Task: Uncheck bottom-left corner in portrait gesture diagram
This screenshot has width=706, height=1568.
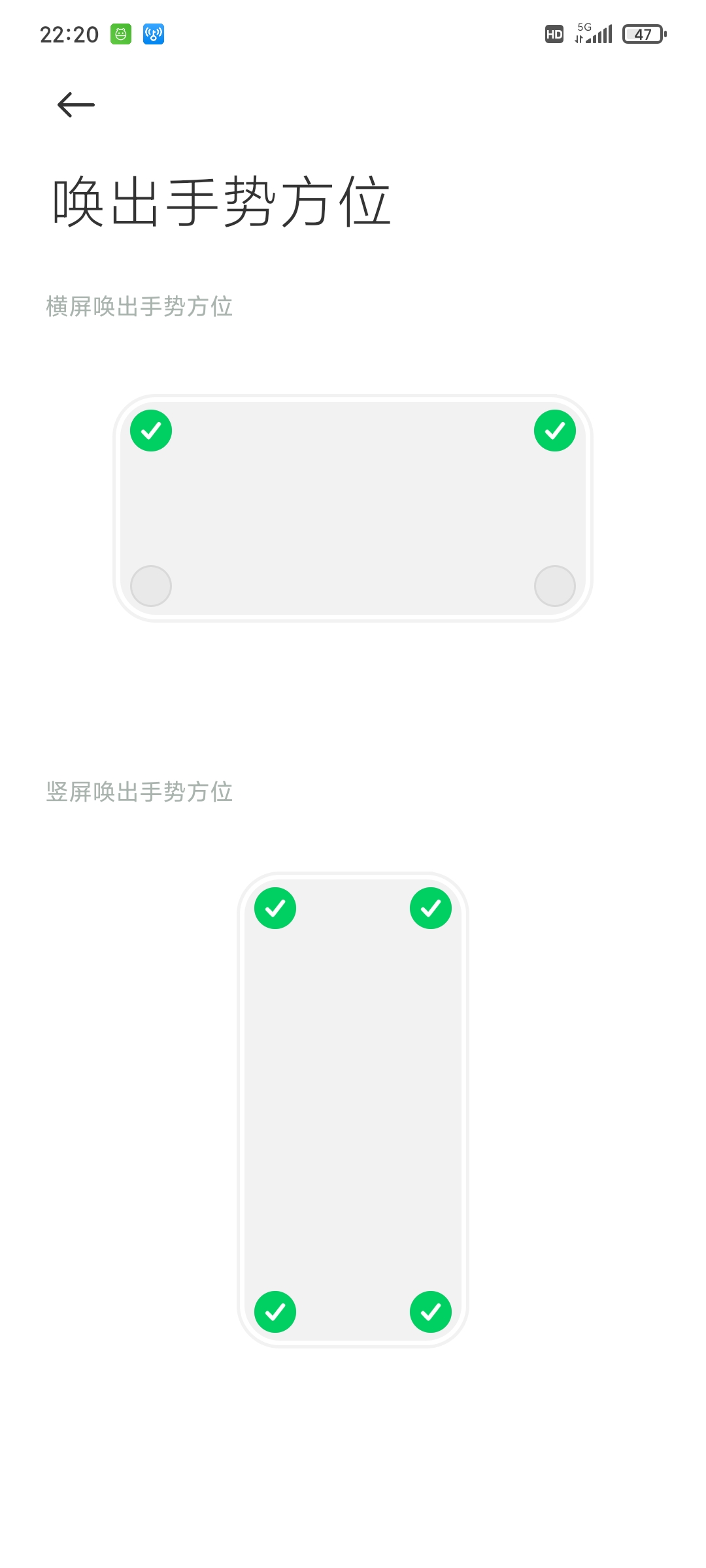Action: click(275, 1312)
